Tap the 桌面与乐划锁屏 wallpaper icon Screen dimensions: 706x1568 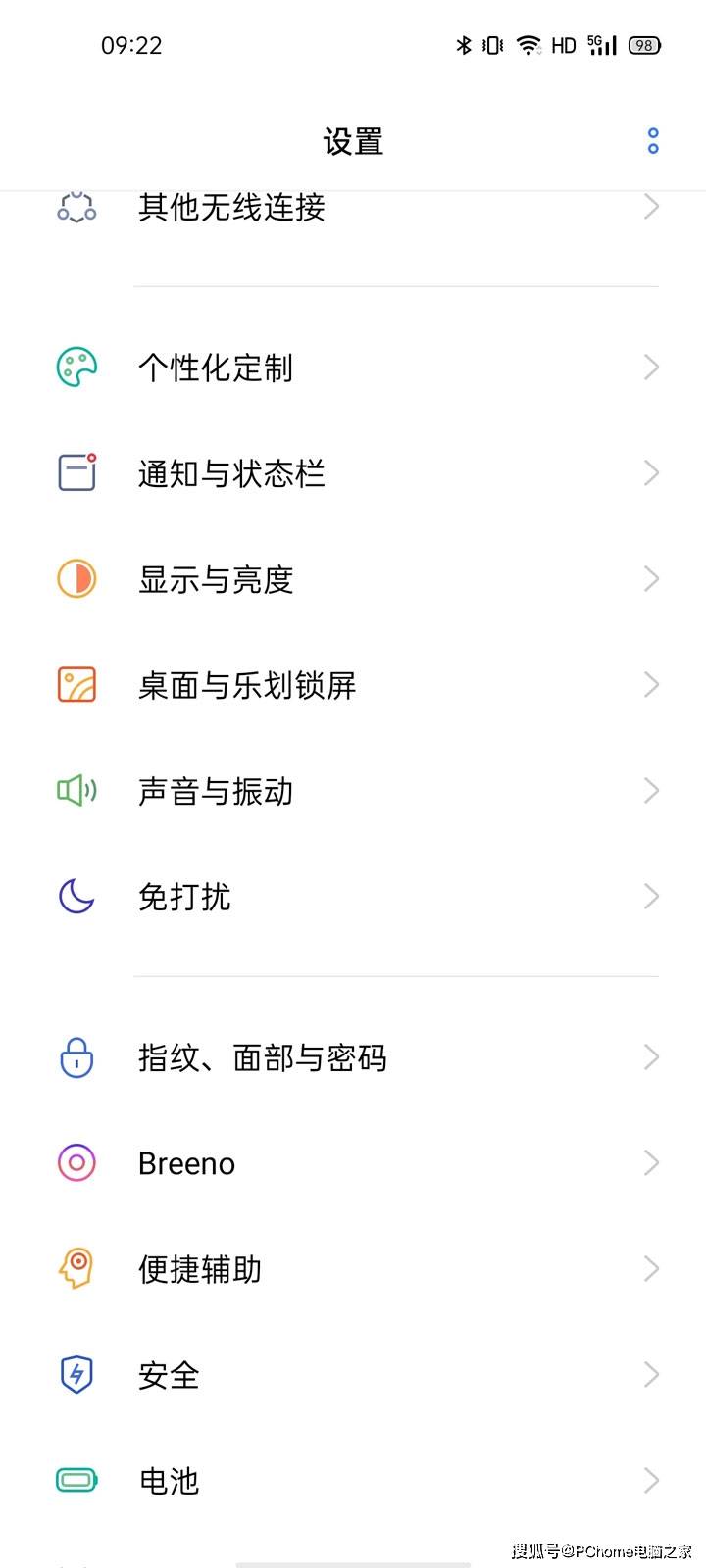click(x=76, y=684)
